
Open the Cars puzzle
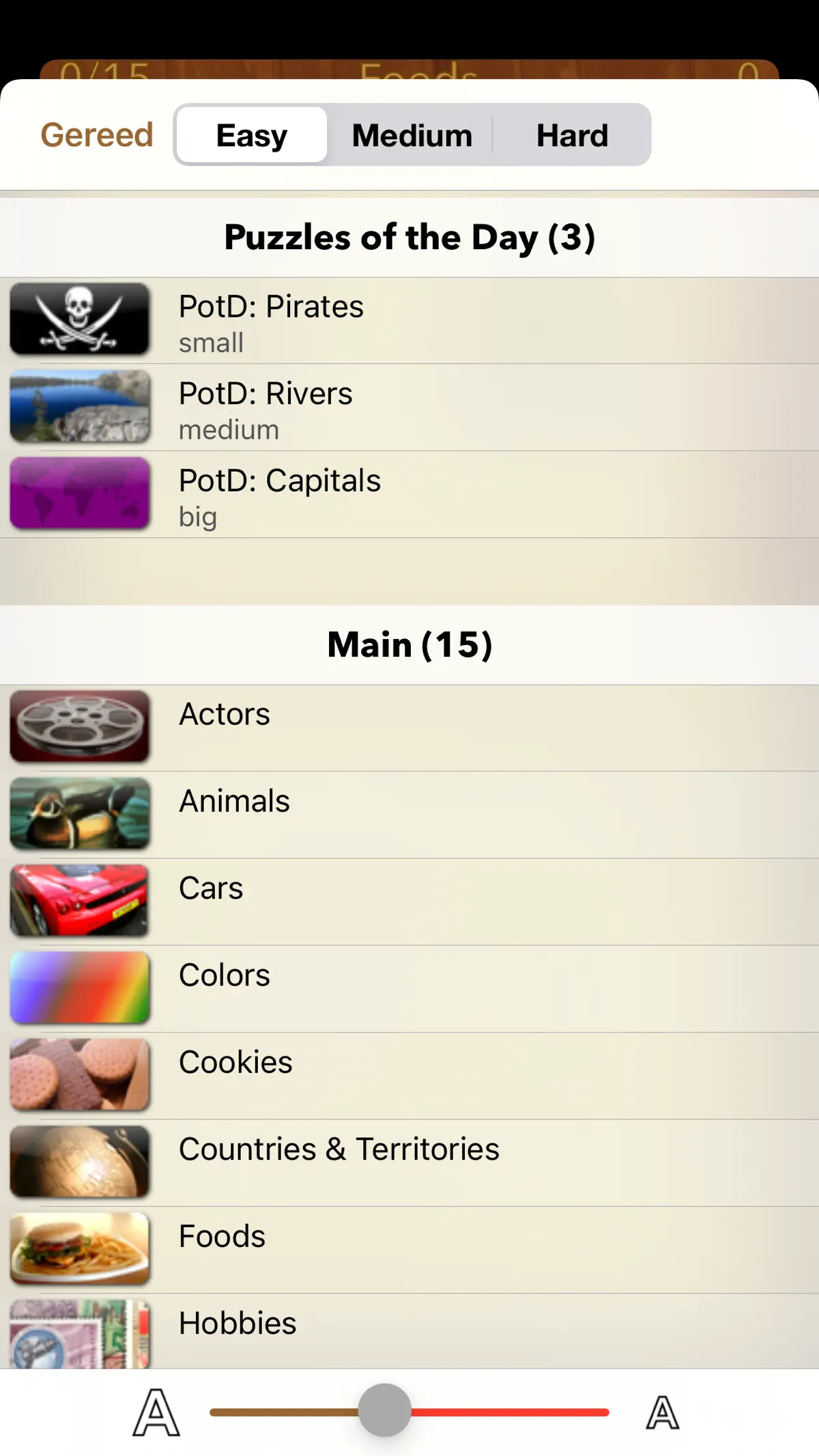coord(409,902)
